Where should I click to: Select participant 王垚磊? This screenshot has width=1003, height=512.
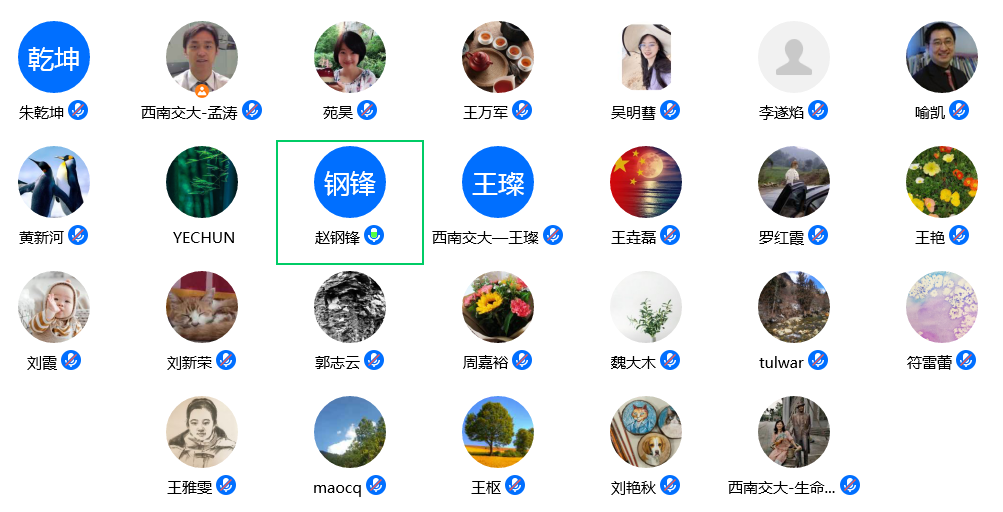646,183
